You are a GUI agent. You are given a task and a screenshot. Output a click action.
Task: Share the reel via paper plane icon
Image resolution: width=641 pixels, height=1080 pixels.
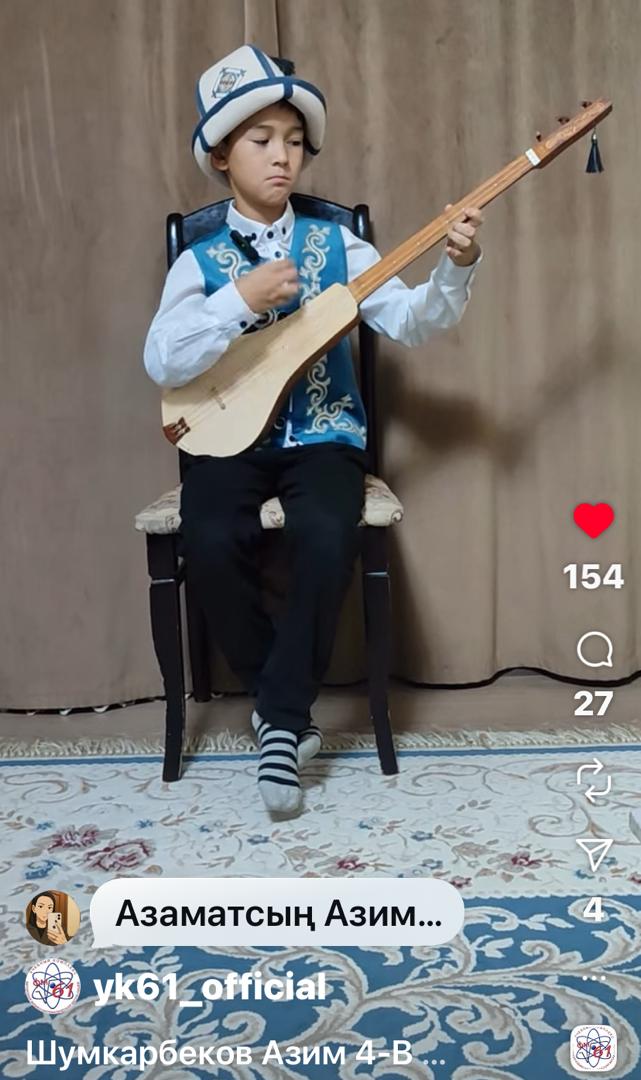coord(594,854)
